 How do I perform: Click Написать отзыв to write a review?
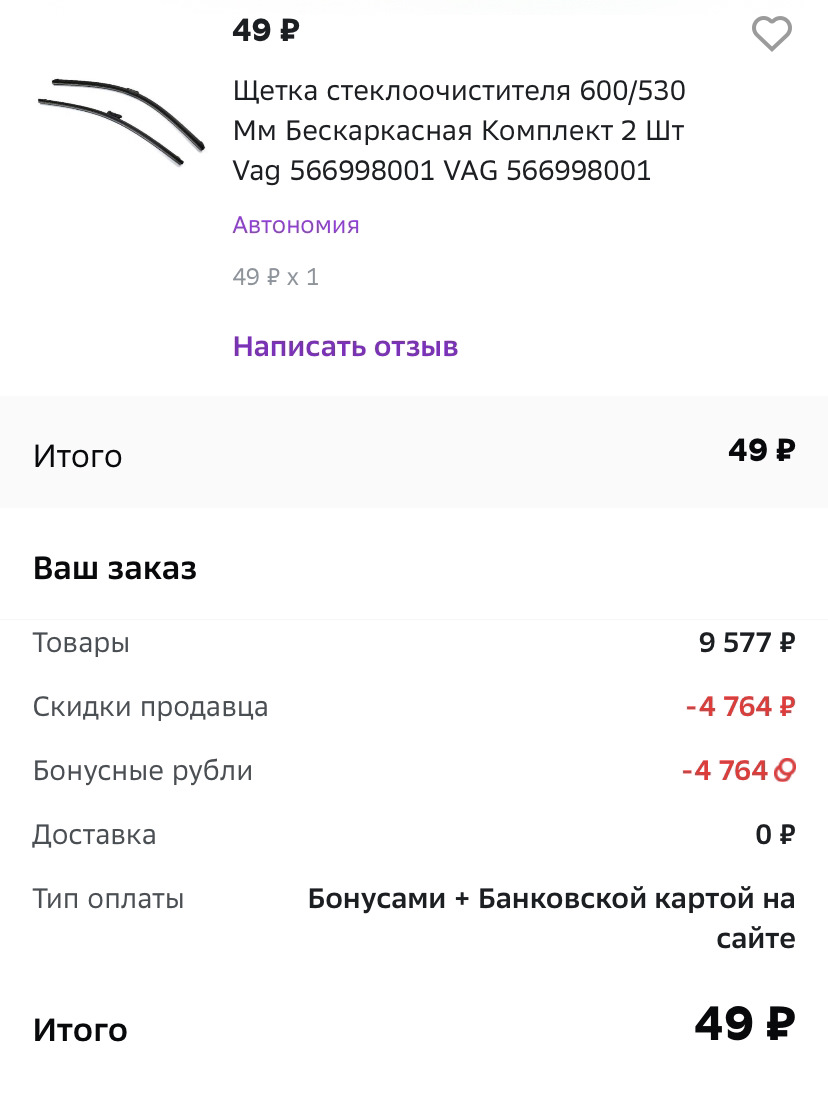(345, 345)
